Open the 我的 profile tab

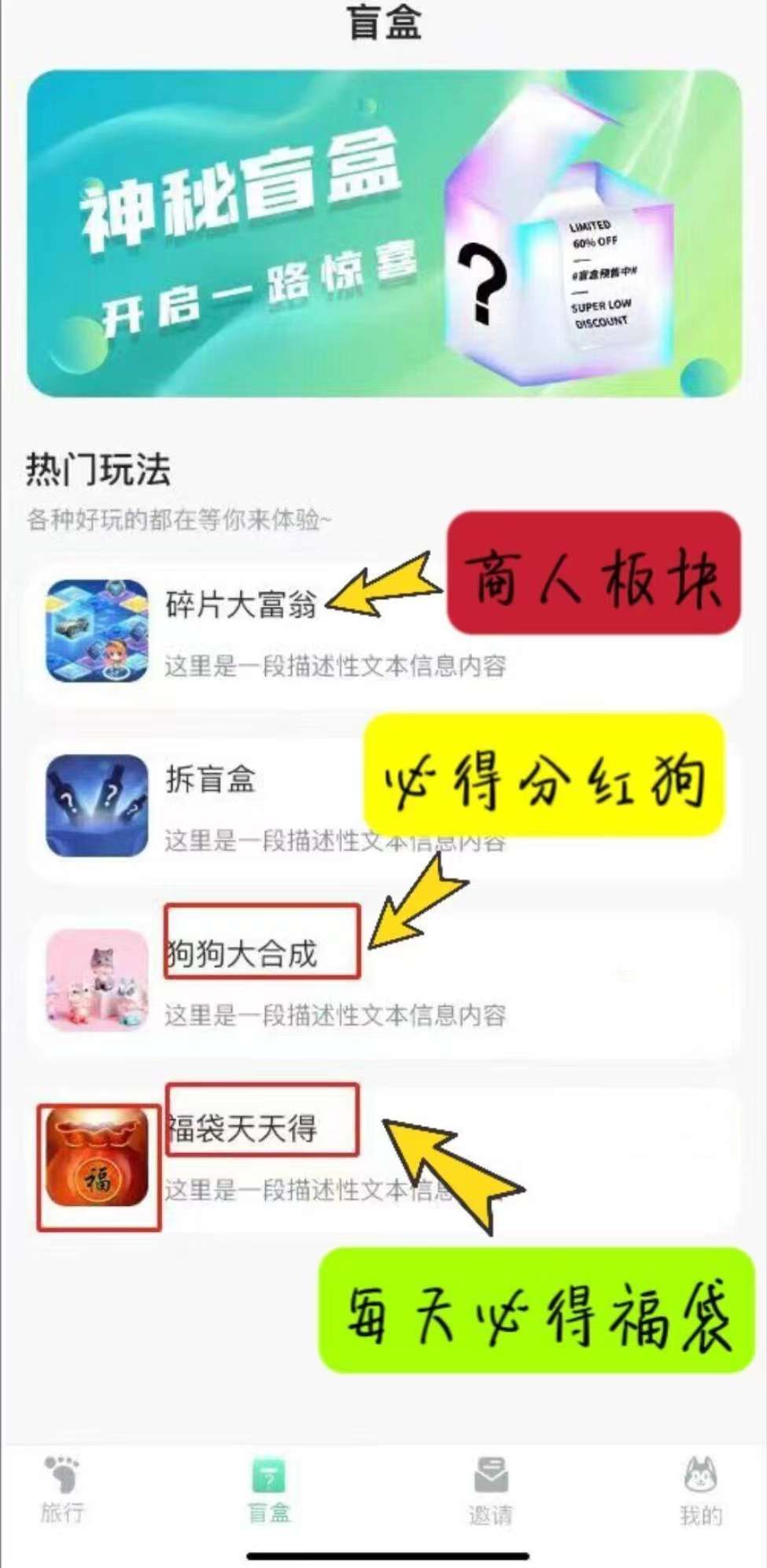700,1490
